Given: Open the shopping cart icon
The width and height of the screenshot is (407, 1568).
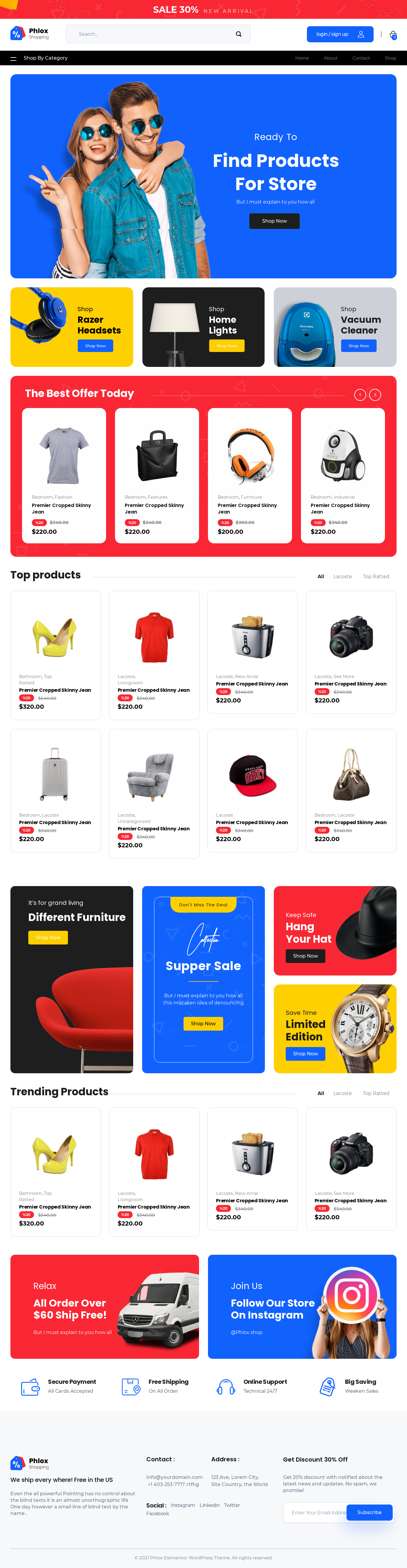Looking at the screenshot, I should tap(393, 35).
